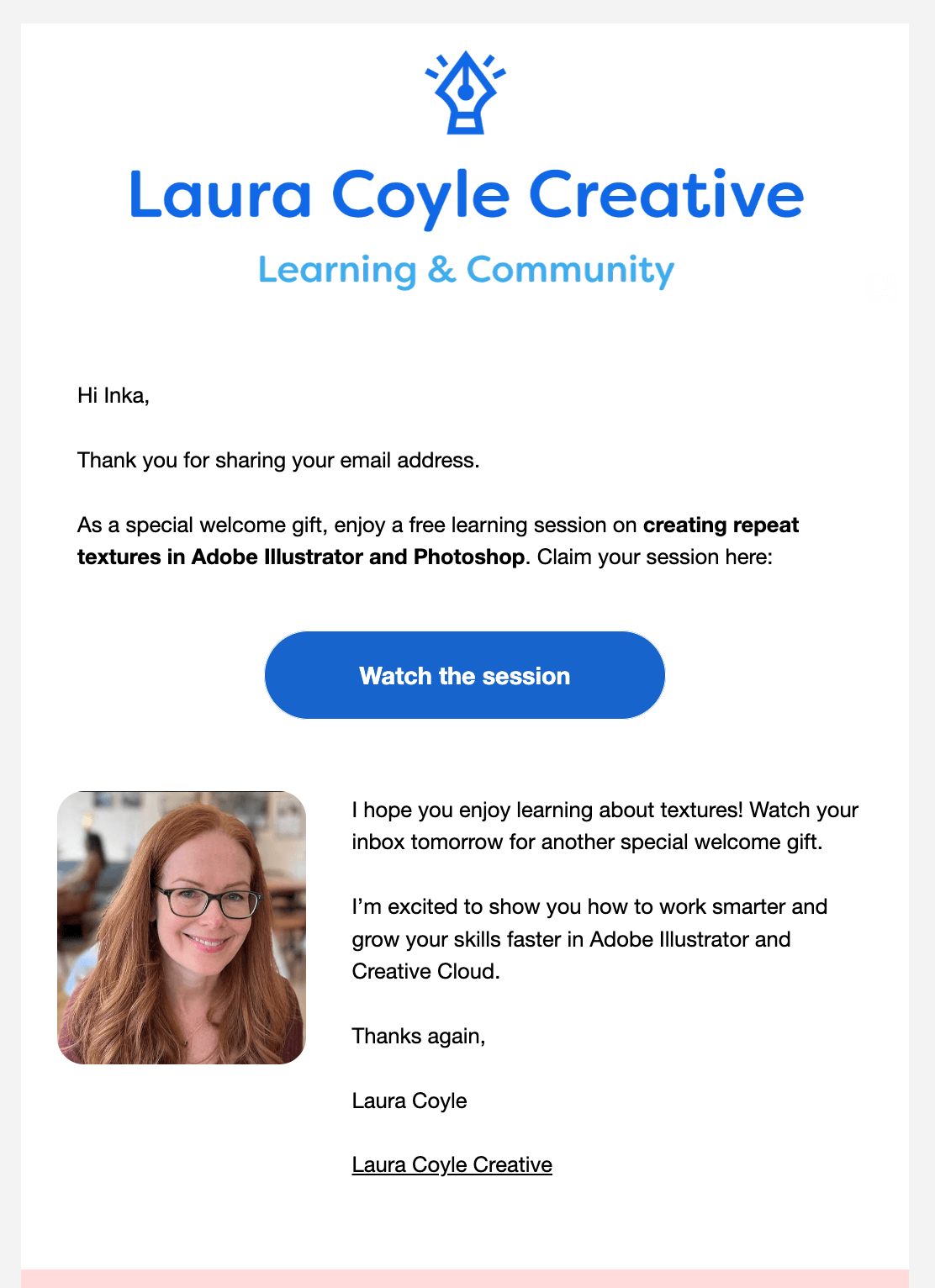Click "Watch the session"
Image resolution: width=935 pixels, height=1288 pixels.
pyautogui.click(x=465, y=675)
